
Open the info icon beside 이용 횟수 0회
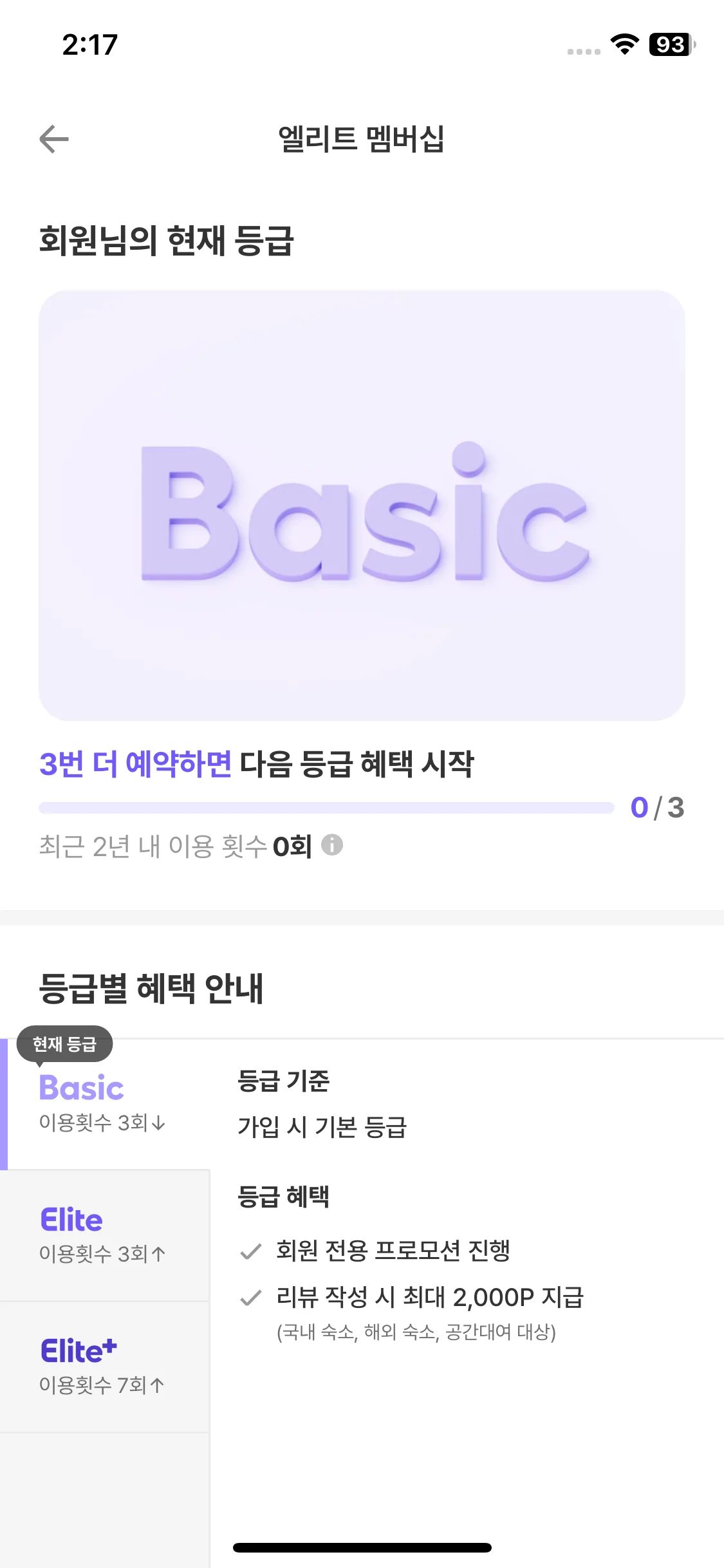pos(332,845)
